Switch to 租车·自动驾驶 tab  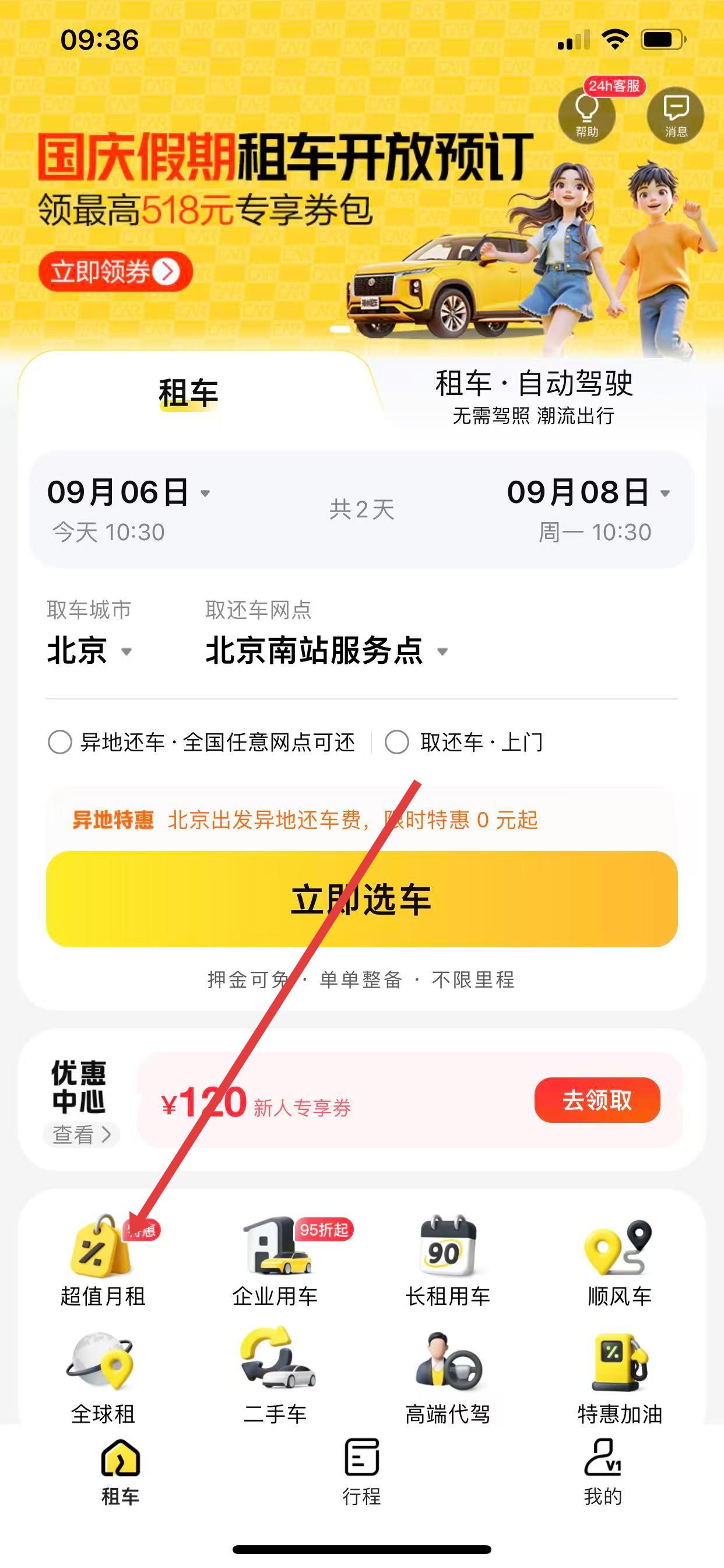pos(533,395)
